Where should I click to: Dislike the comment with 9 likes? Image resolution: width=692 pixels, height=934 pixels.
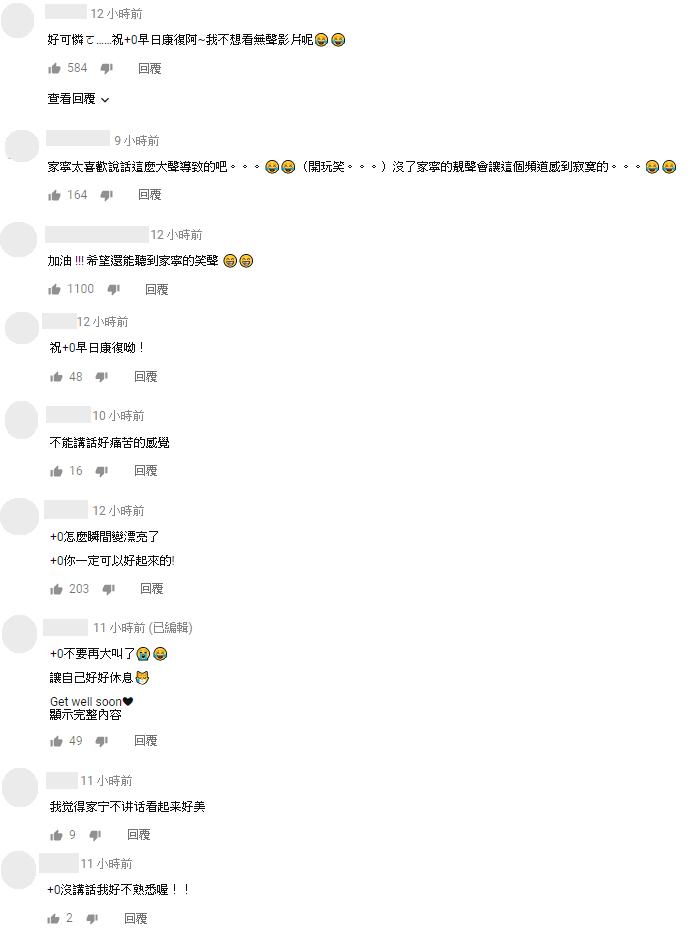[95, 835]
